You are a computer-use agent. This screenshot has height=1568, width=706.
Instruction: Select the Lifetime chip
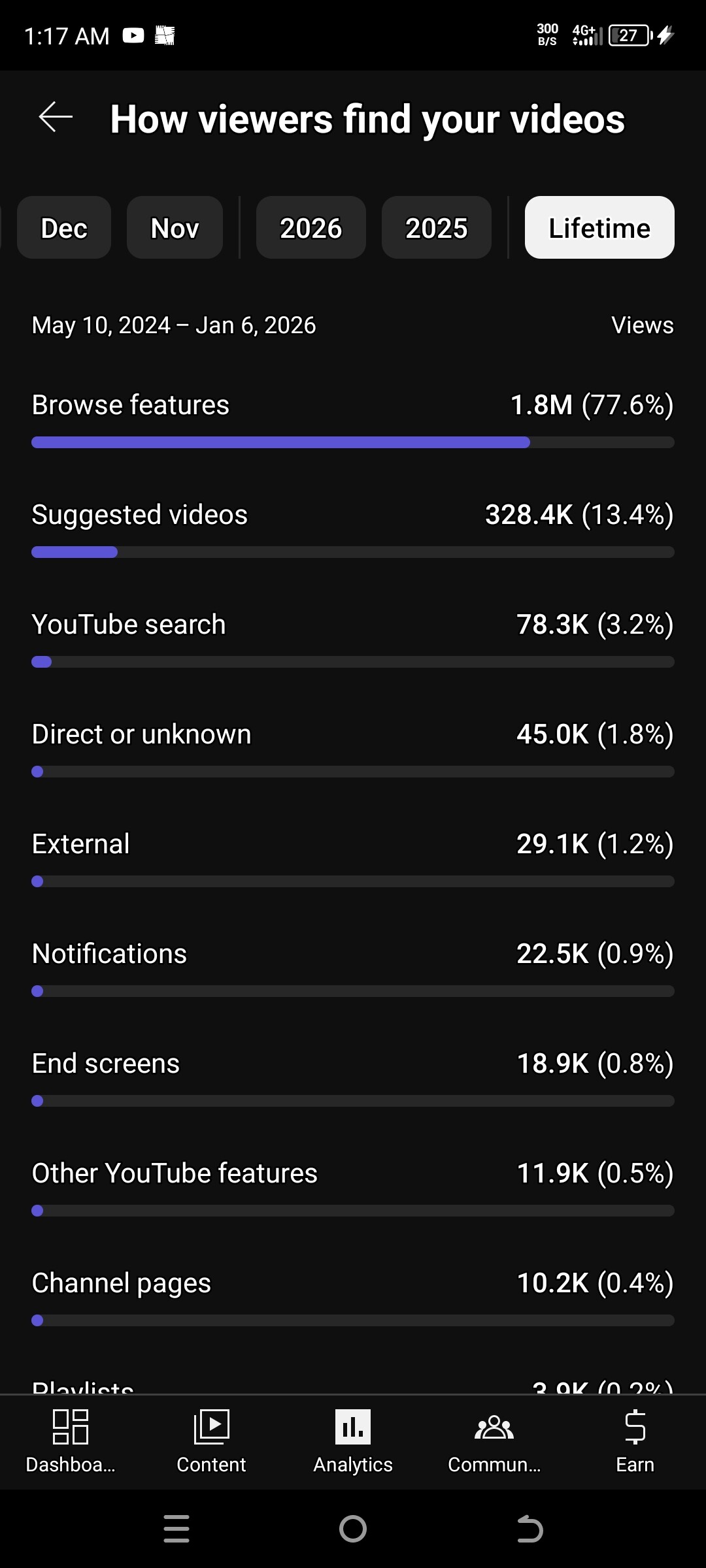click(599, 228)
